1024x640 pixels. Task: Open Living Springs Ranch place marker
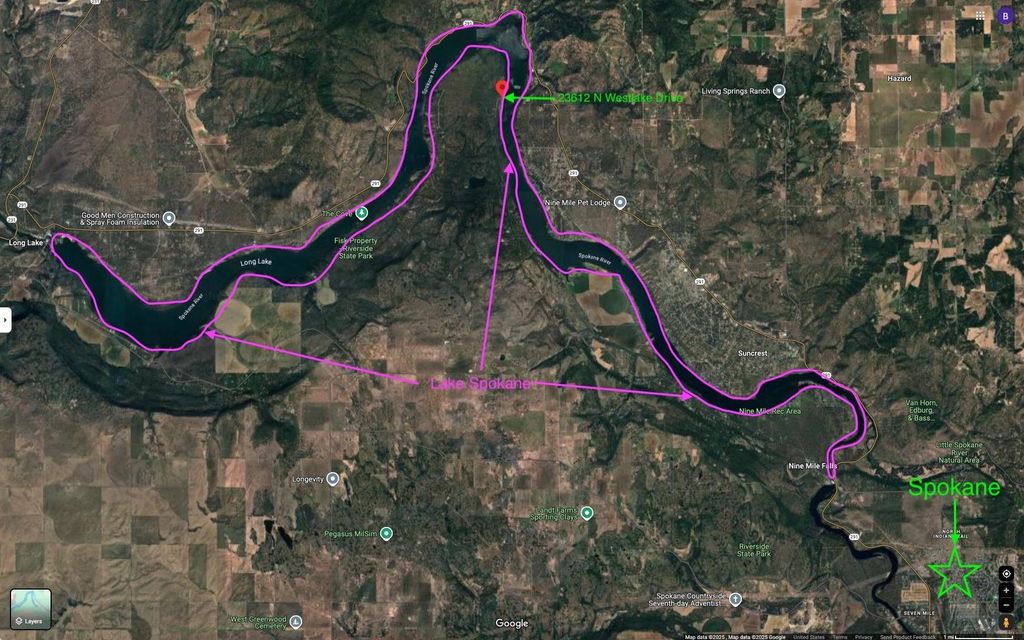(x=780, y=91)
